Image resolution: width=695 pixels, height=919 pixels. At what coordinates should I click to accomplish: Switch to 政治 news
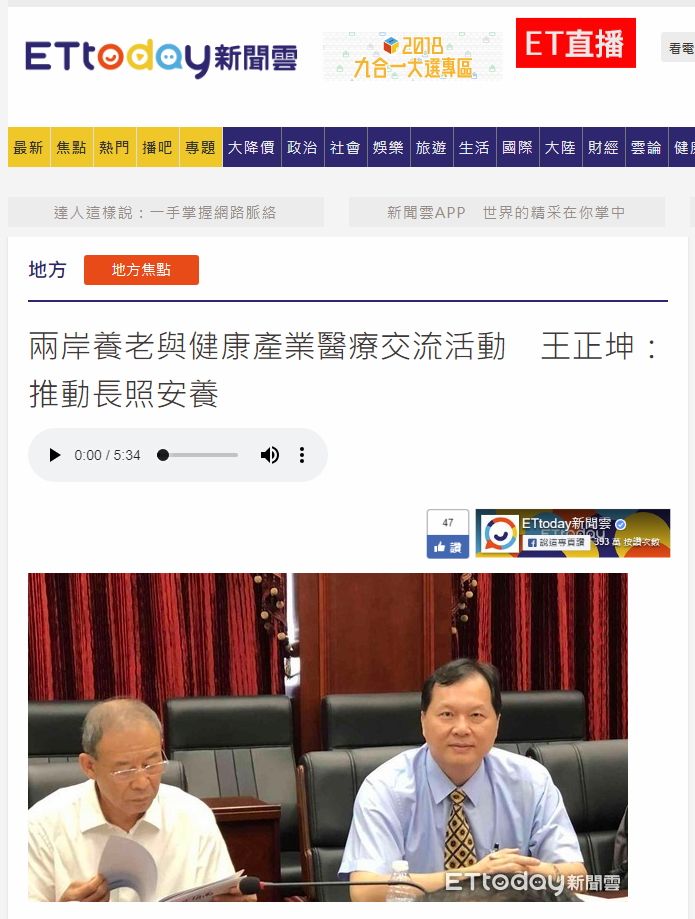[302, 147]
